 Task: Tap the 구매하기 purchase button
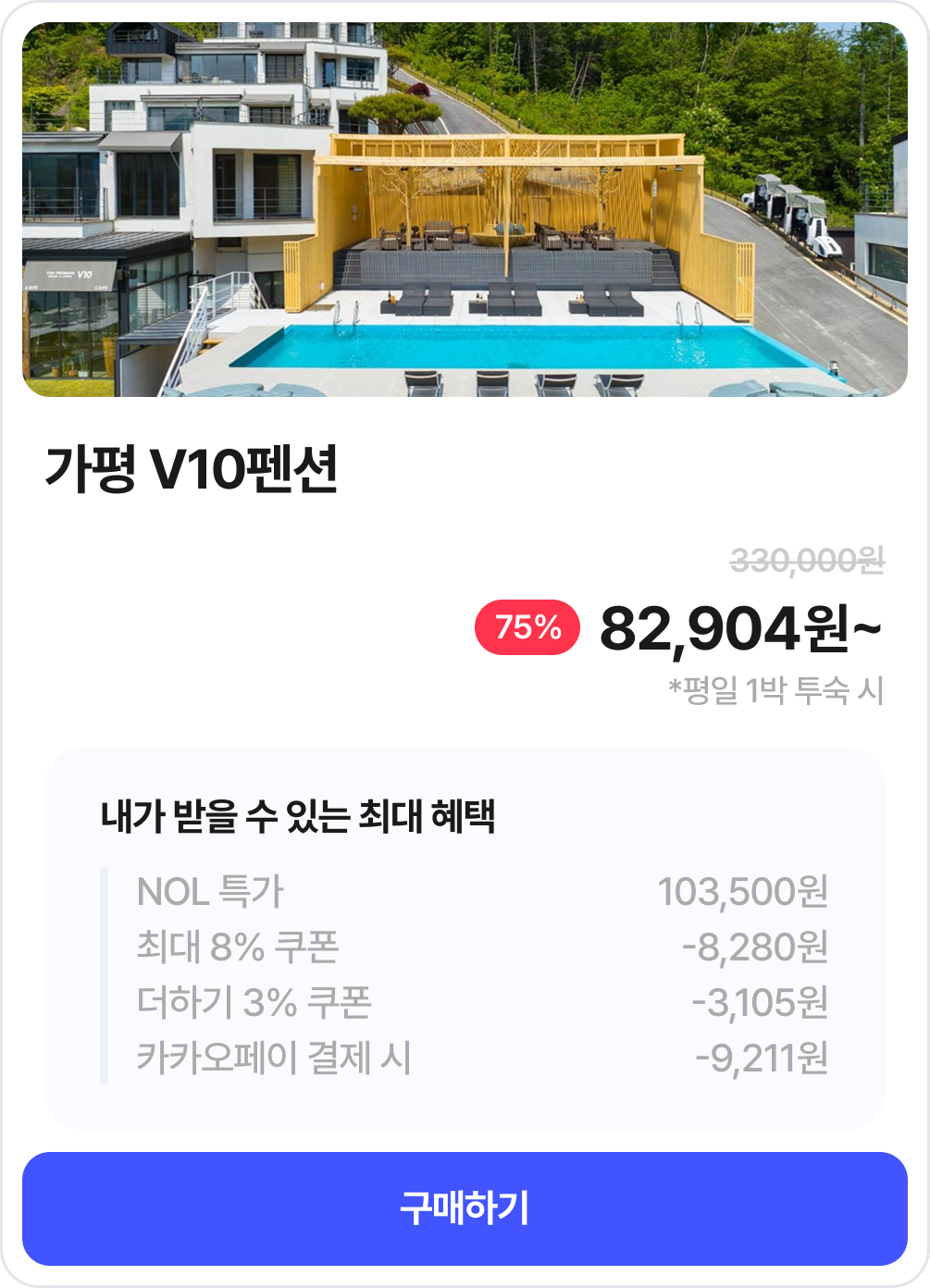click(465, 1208)
